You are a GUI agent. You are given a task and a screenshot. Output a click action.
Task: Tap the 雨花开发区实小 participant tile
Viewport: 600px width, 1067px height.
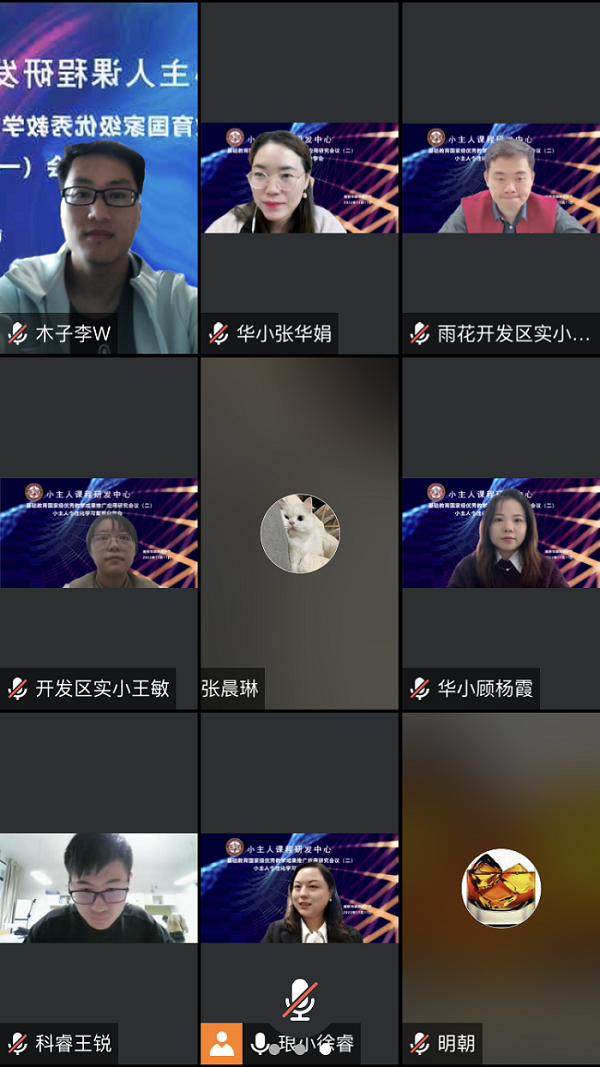[500, 180]
